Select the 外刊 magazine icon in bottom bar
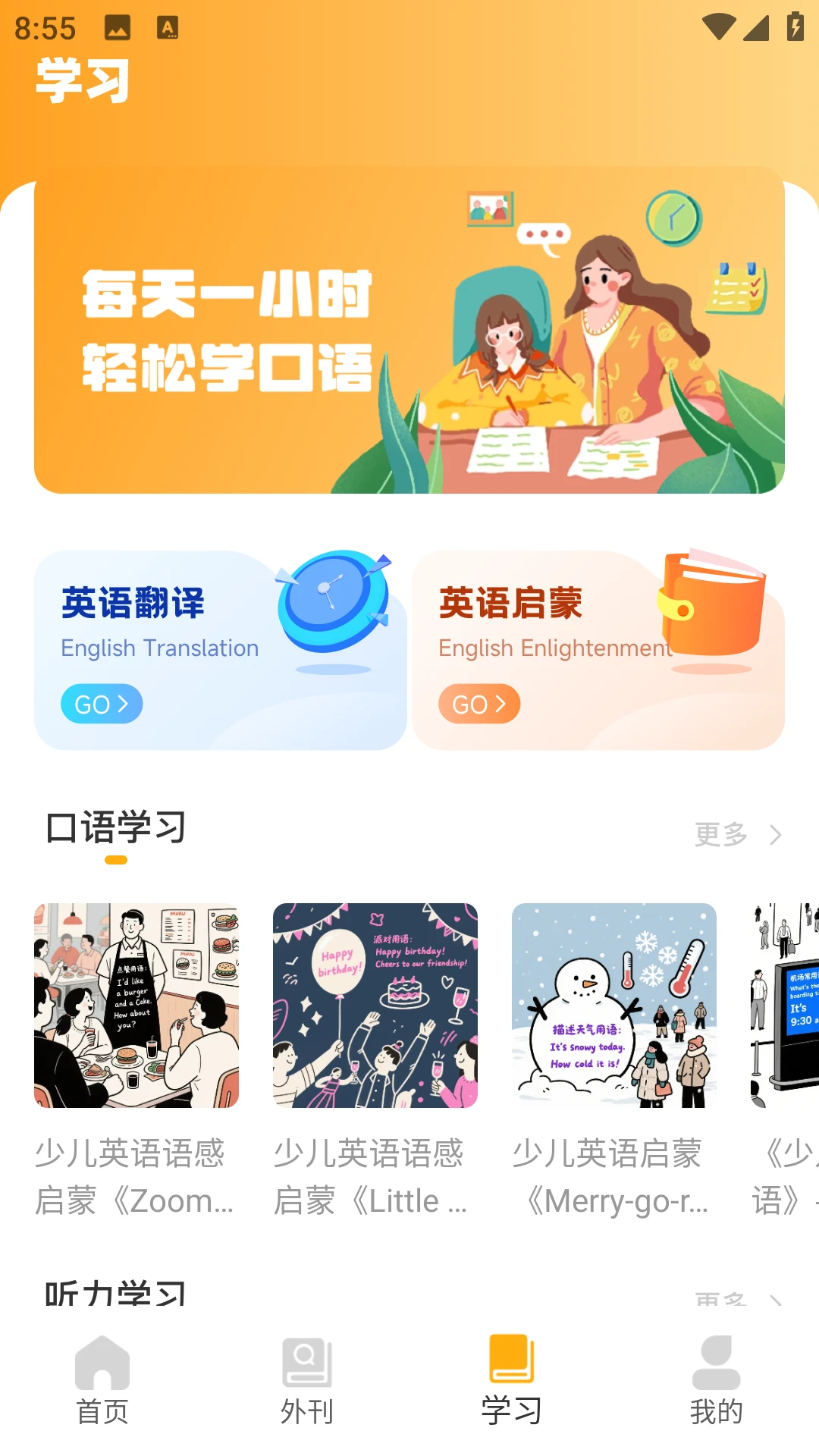 [x=307, y=1363]
